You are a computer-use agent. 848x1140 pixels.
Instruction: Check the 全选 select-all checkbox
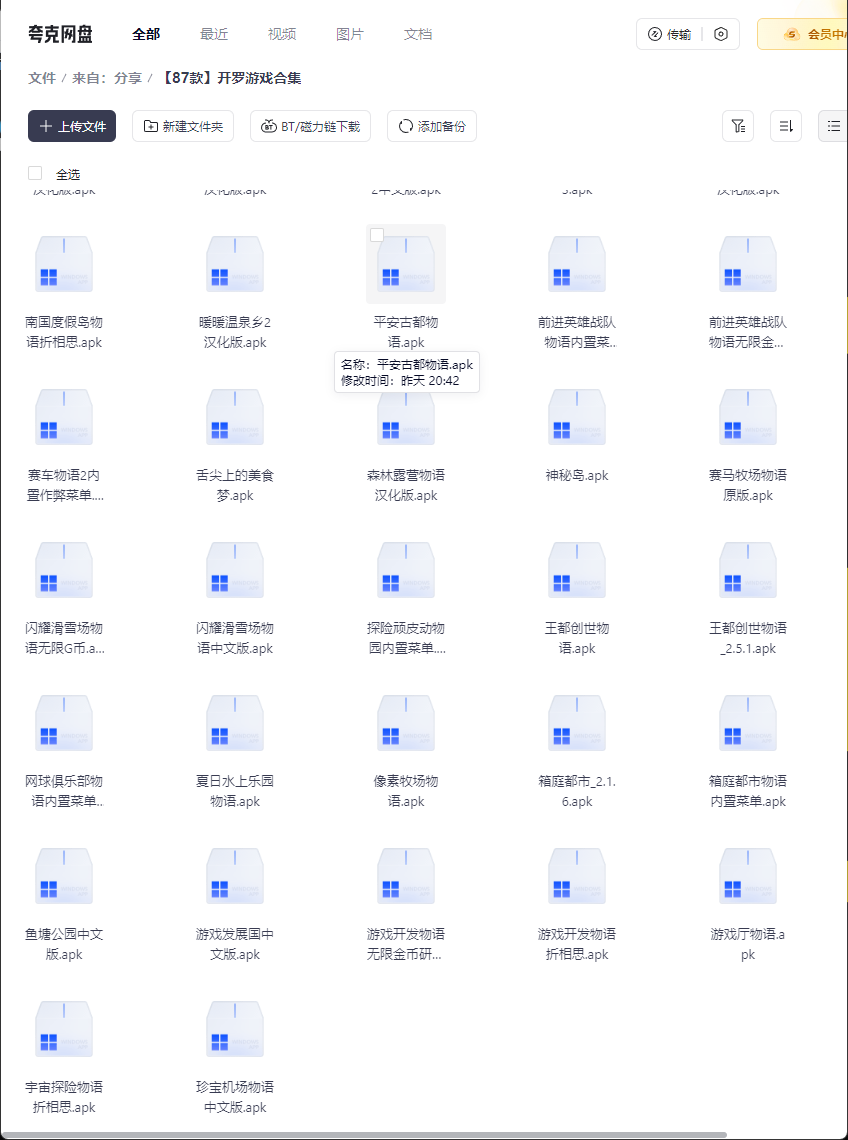[36, 173]
